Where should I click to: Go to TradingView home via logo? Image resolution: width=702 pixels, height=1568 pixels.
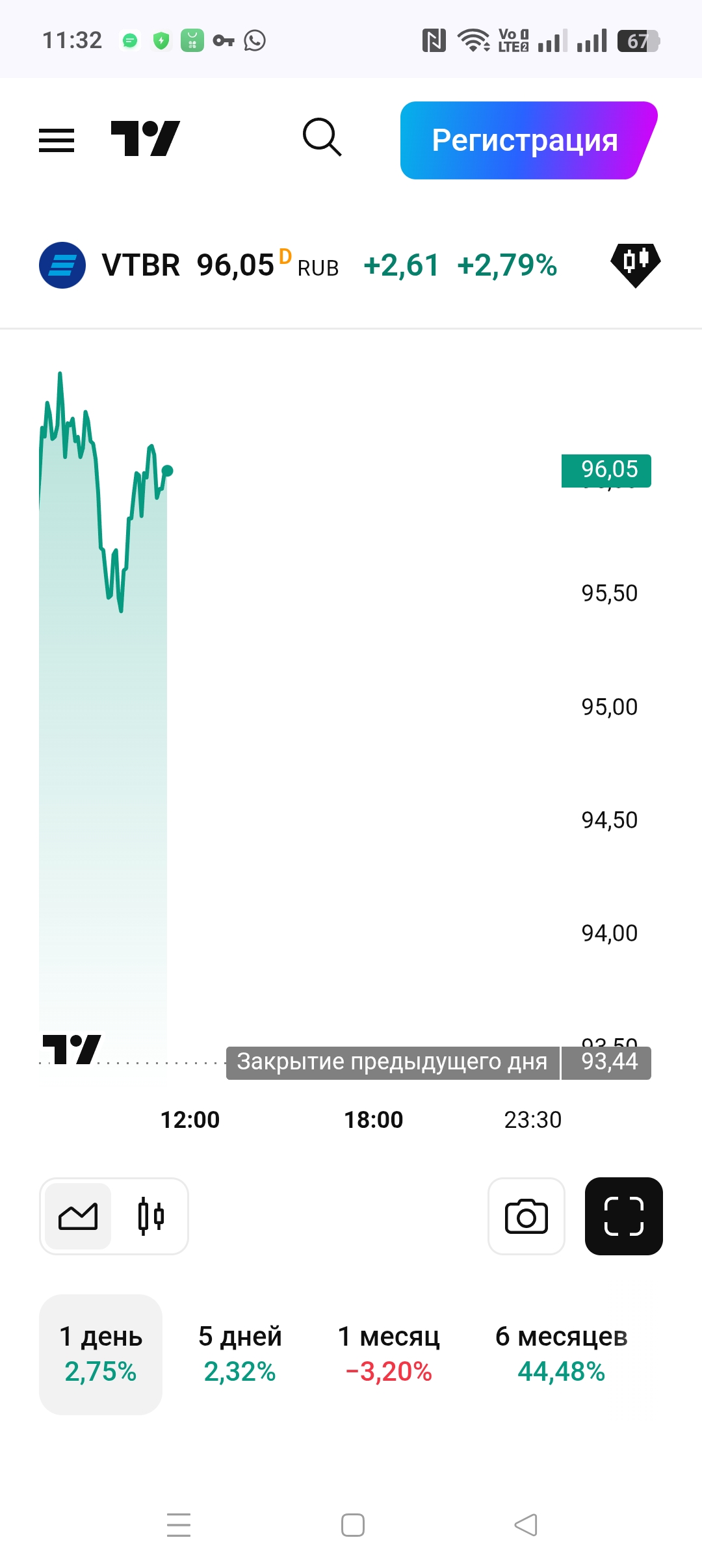pyautogui.click(x=145, y=138)
